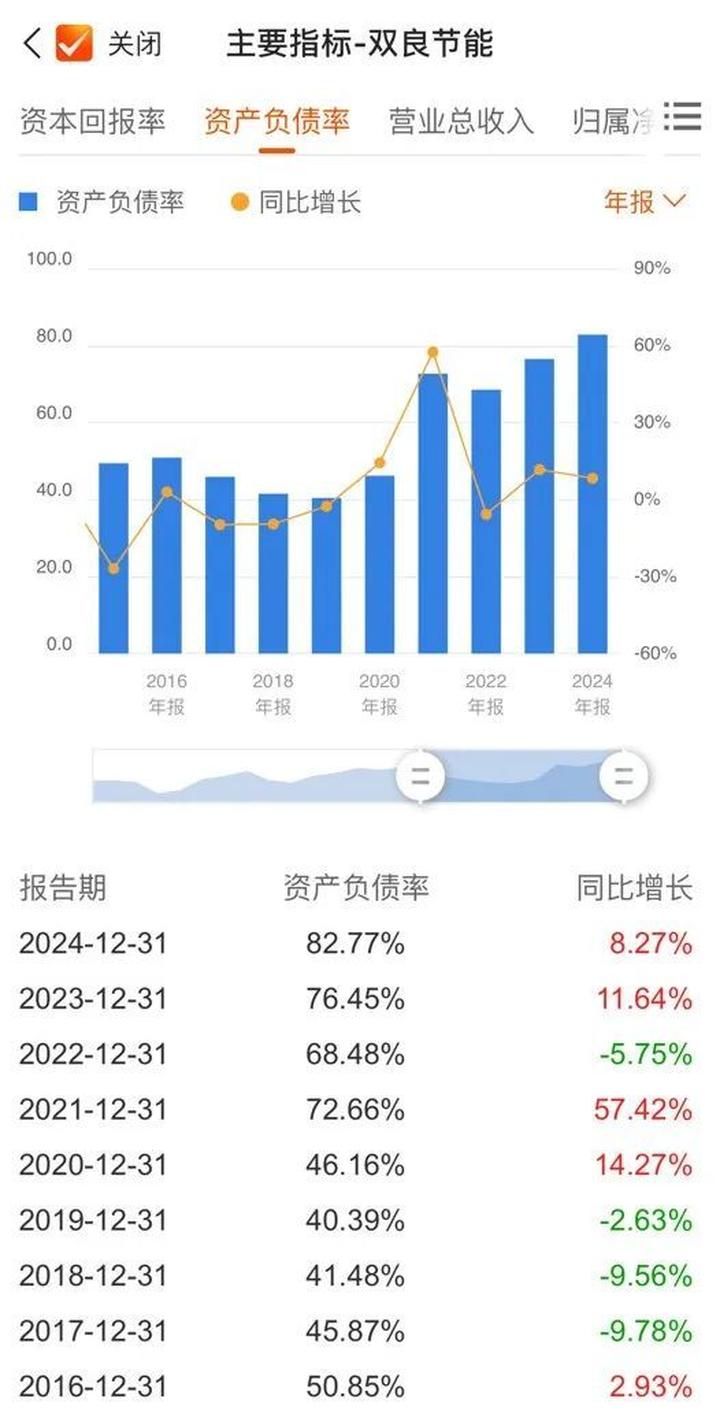Image resolution: width=720 pixels, height=1421 pixels.
Task: Tap the left range slider handle
Action: [x=421, y=776]
